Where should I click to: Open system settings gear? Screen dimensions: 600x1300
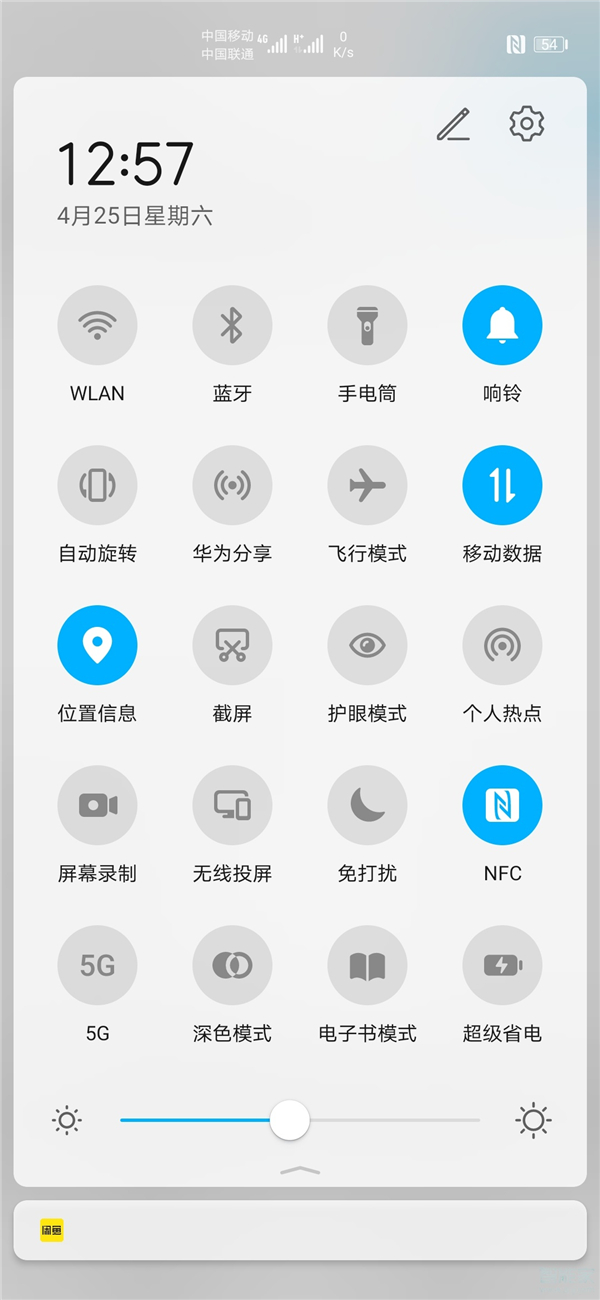pos(526,124)
